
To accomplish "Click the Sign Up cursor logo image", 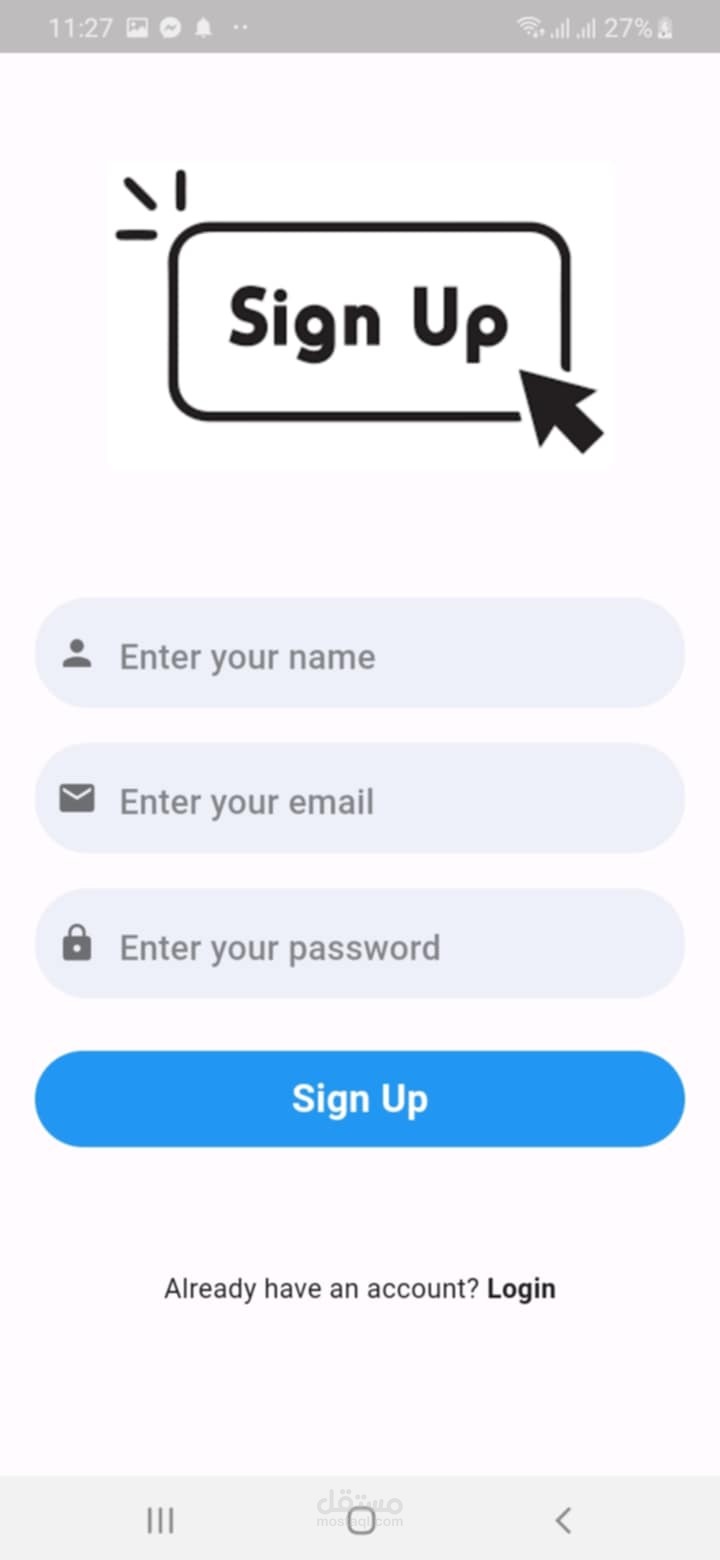I will click(360, 315).
